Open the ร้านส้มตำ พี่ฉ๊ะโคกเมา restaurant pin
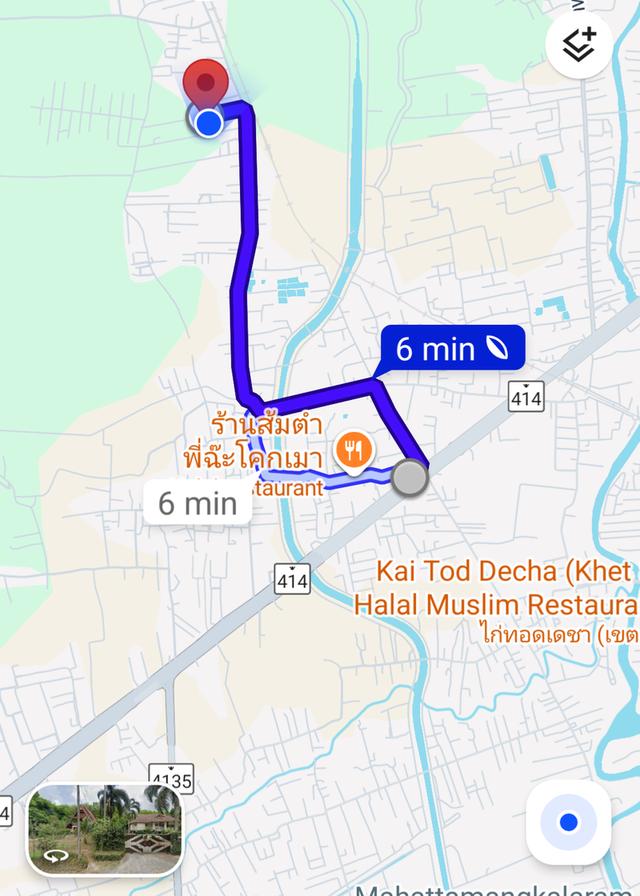The height and width of the screenshot is (896, 640). click(353, 451)
